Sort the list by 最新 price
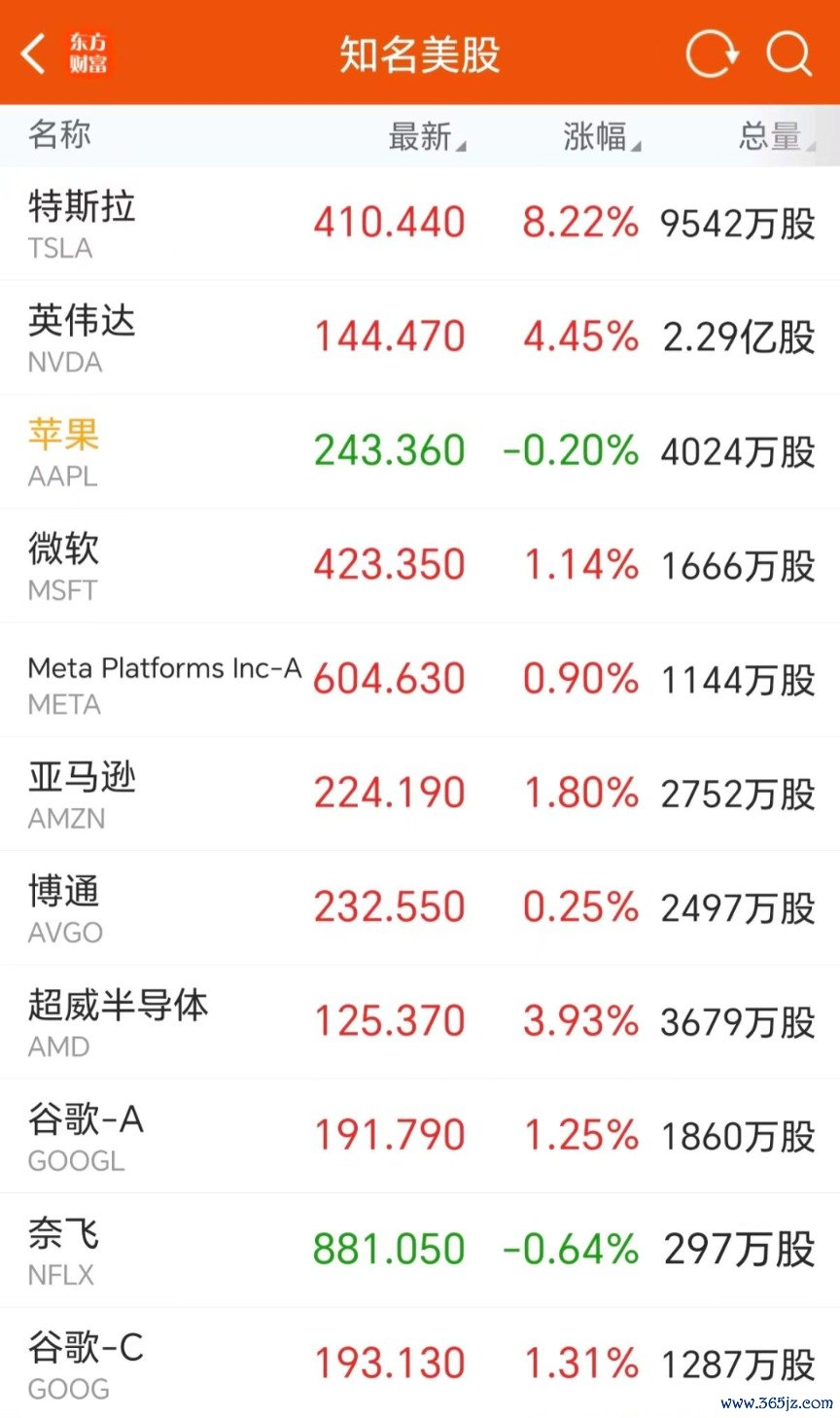The height and width of the screenshot is (1418, 840). [x=425, y=136]
